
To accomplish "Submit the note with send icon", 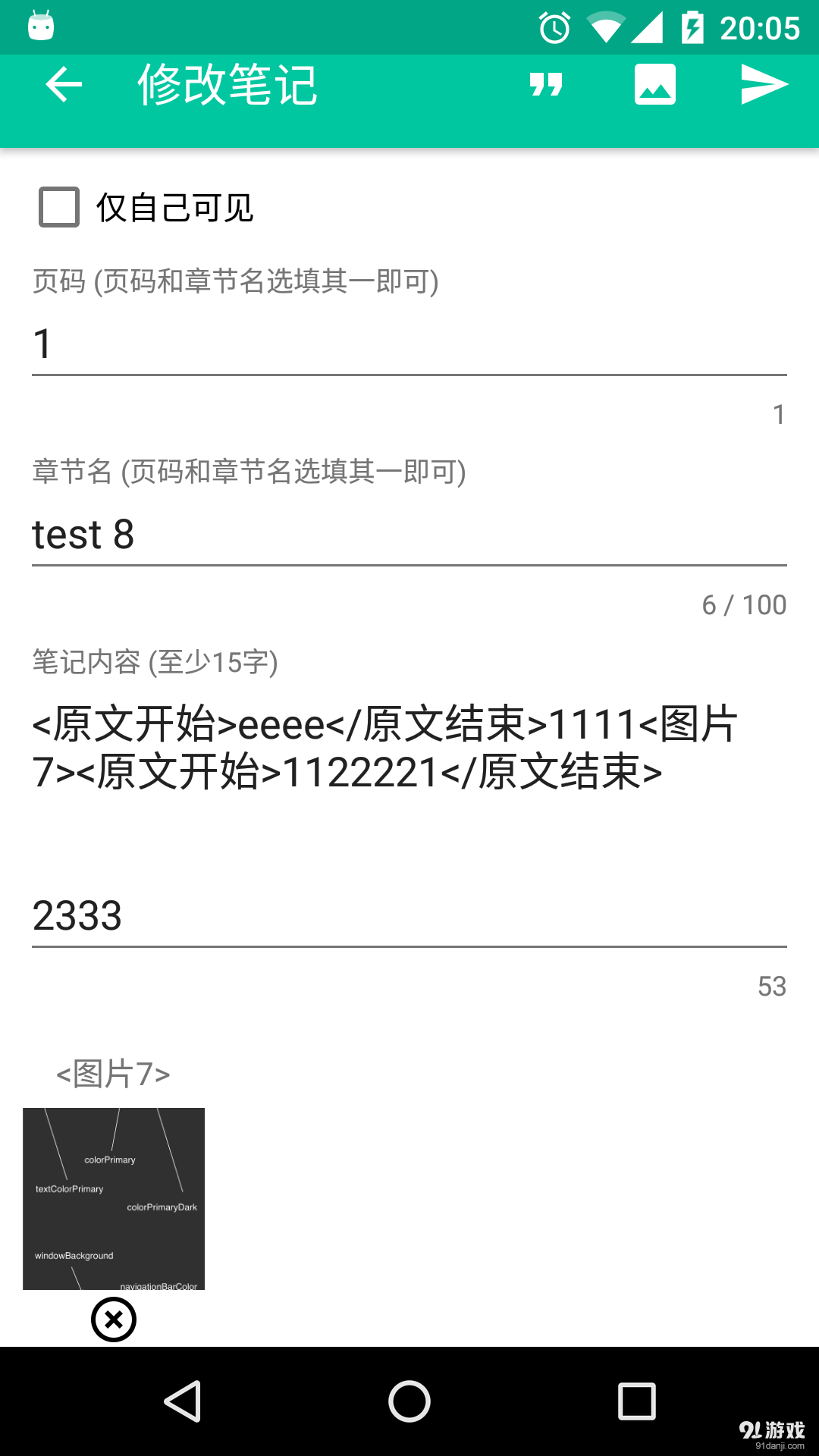I will tap(764, 84).
